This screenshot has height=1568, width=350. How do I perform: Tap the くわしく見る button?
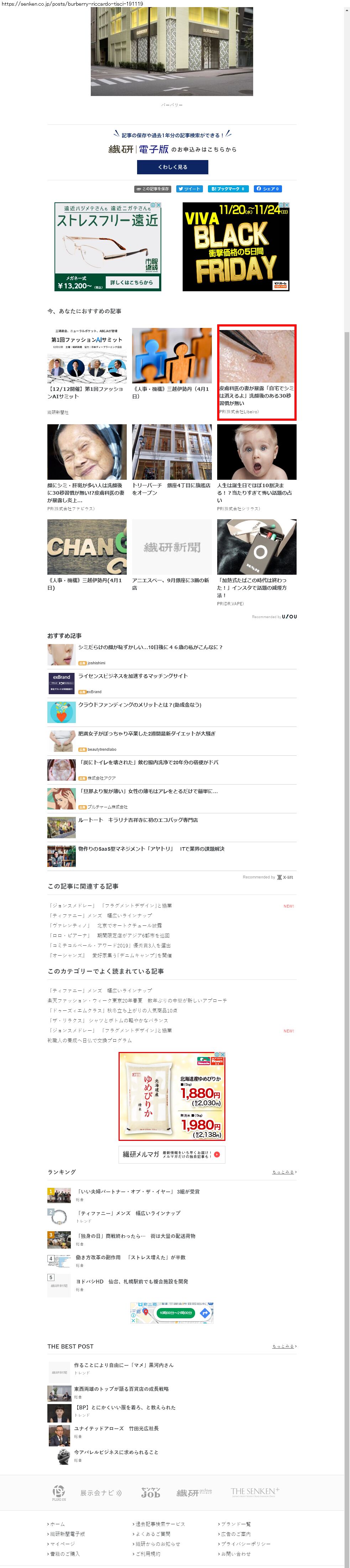172,167
